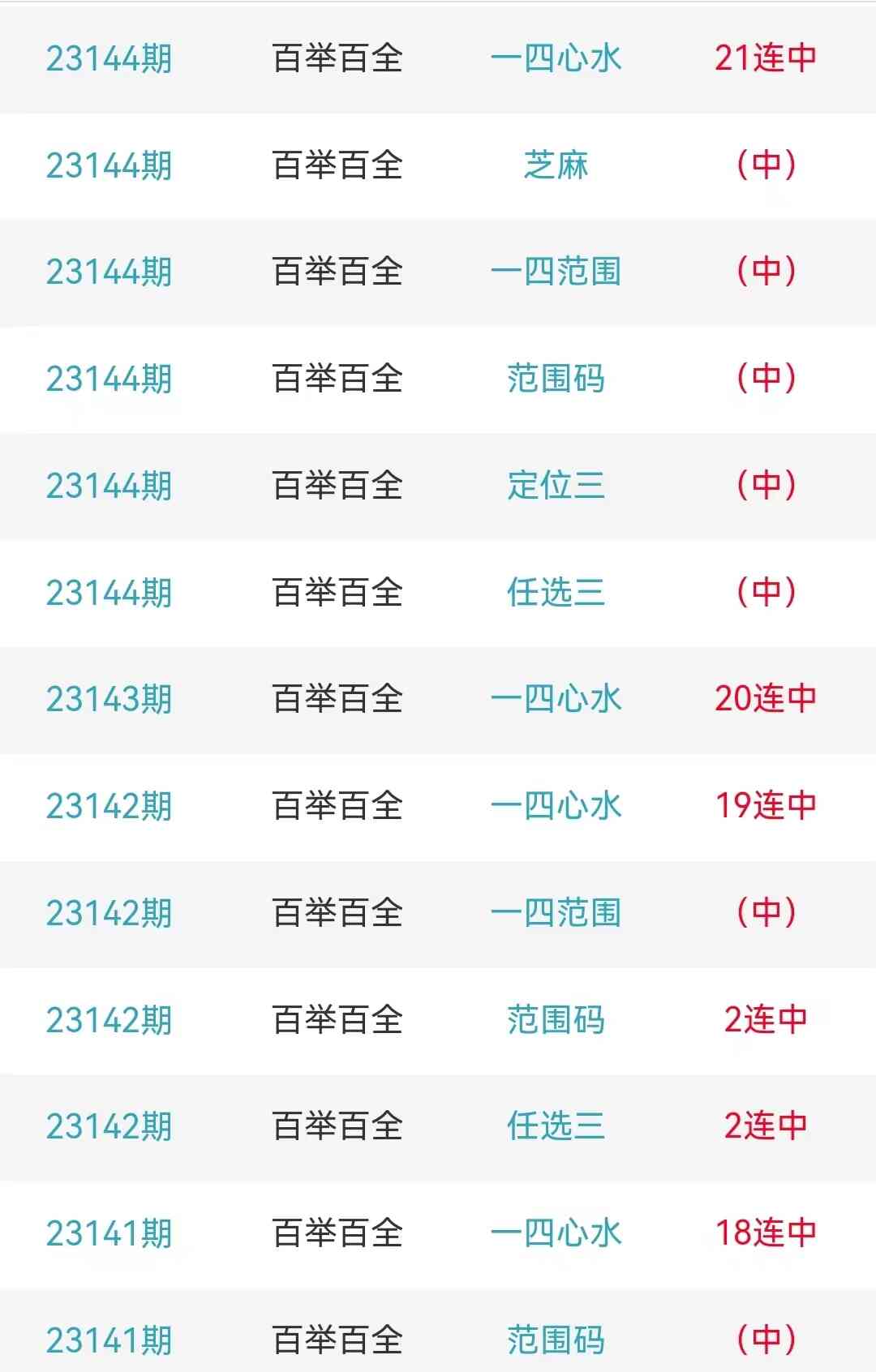Open the 23142期 任选三 entry
This screenshot has width=876, height=1372.
click(556, 1126)
